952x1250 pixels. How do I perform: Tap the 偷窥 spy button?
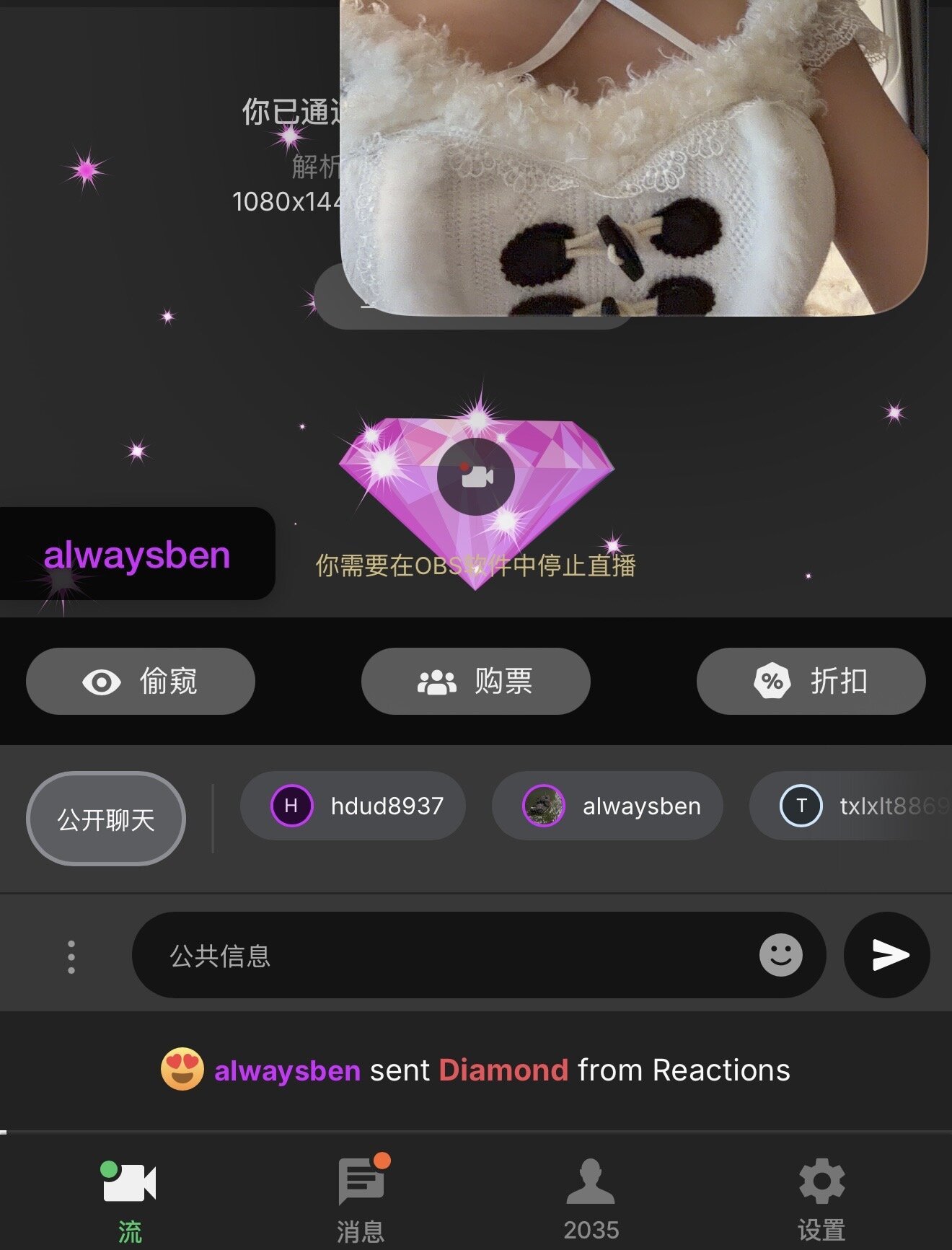click(141, 681)
